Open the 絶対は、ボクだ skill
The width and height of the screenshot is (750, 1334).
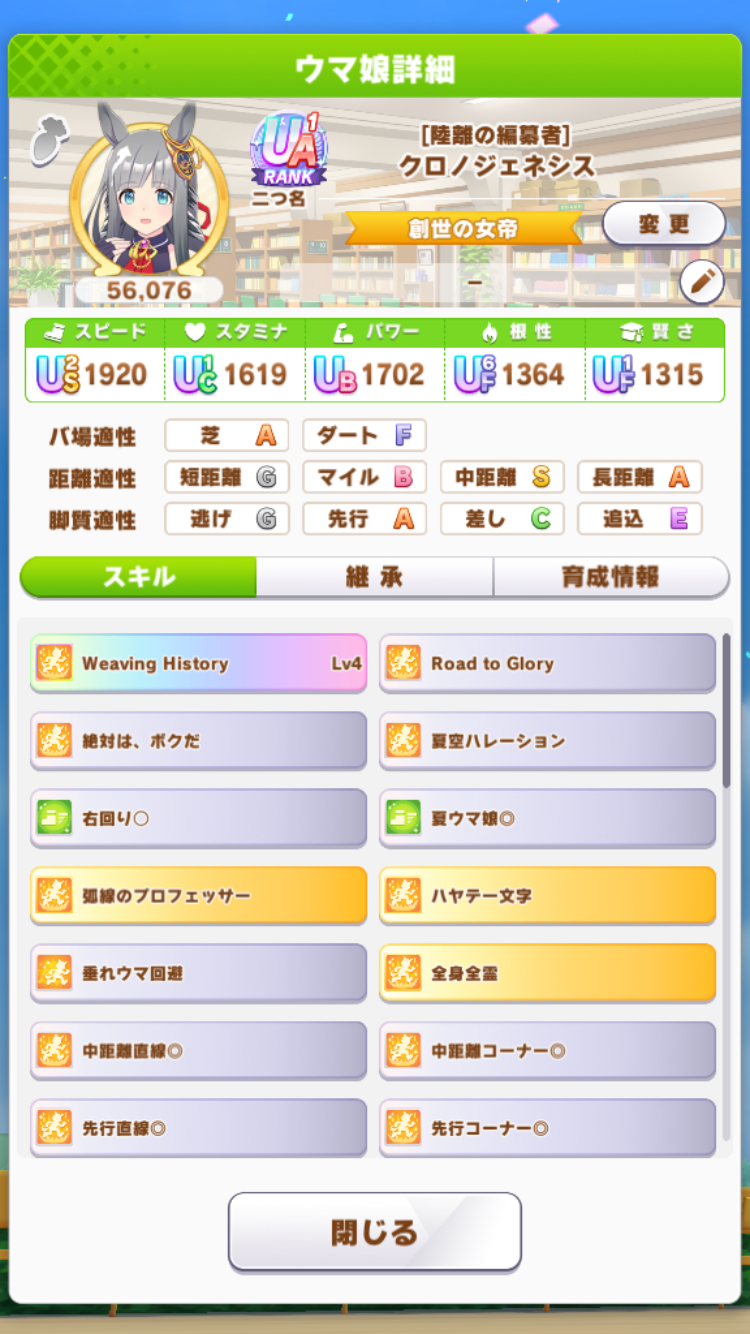[x=198, y=741]
